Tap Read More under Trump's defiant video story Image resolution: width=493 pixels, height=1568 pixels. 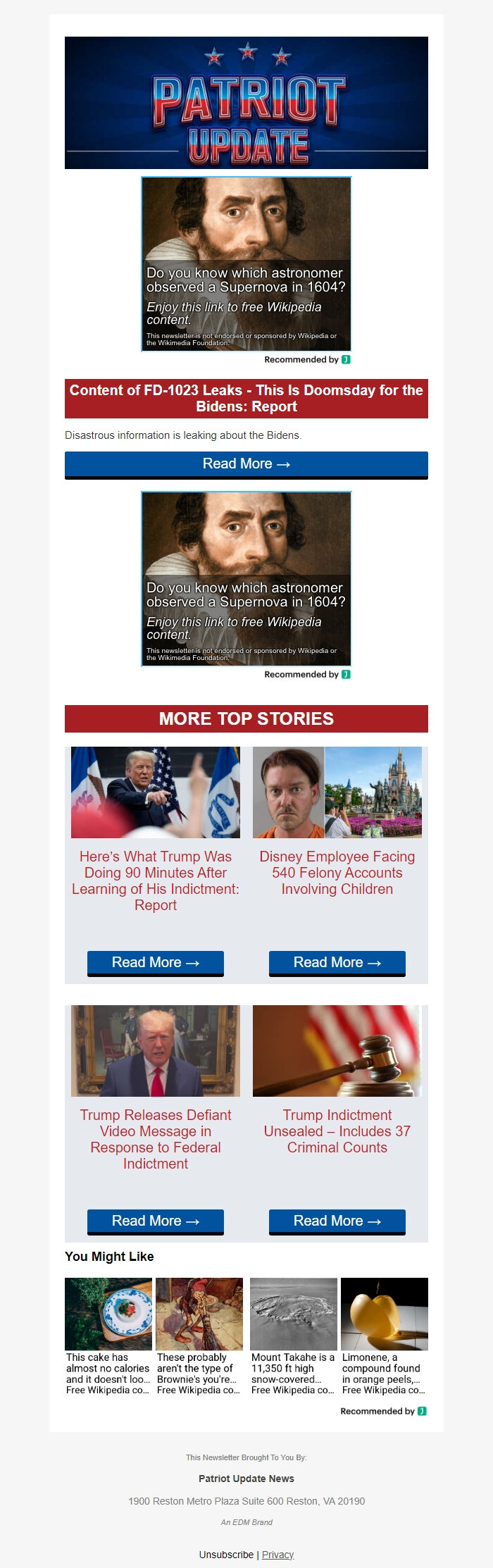[x=155, y=1221]
